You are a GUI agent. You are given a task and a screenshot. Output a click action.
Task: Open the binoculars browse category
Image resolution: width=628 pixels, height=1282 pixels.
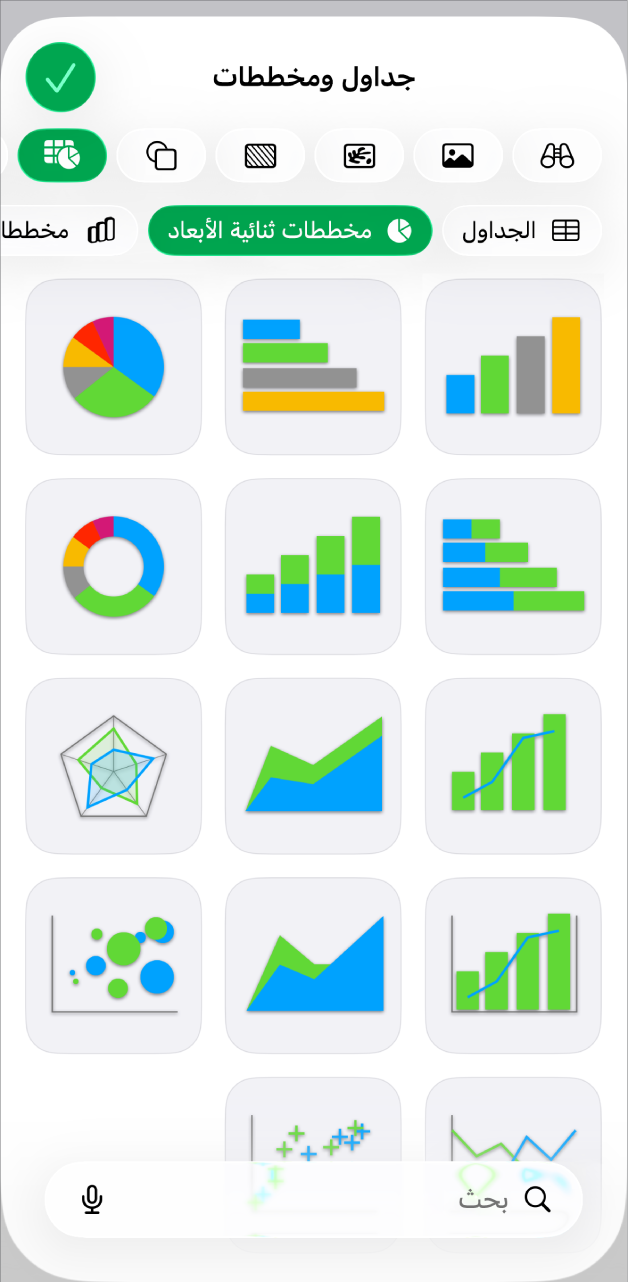(557, 155)
